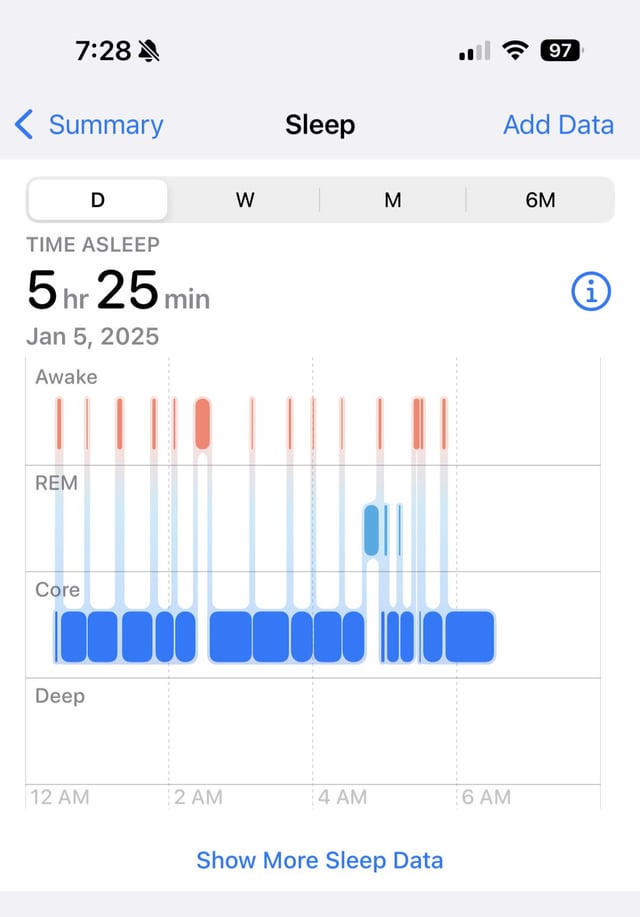Switch to the 6M view

(540, 200)
